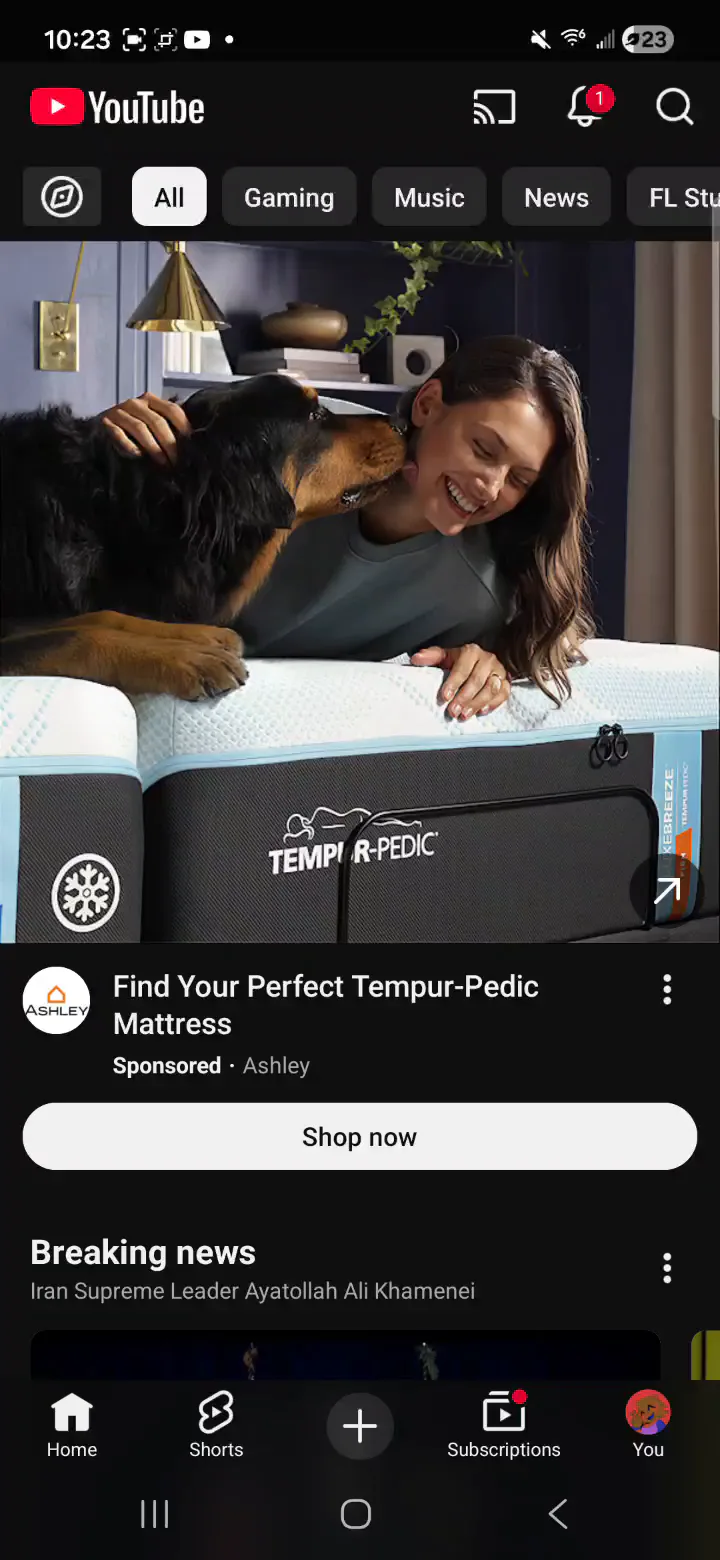Show the News category chip

coord(556,197)
